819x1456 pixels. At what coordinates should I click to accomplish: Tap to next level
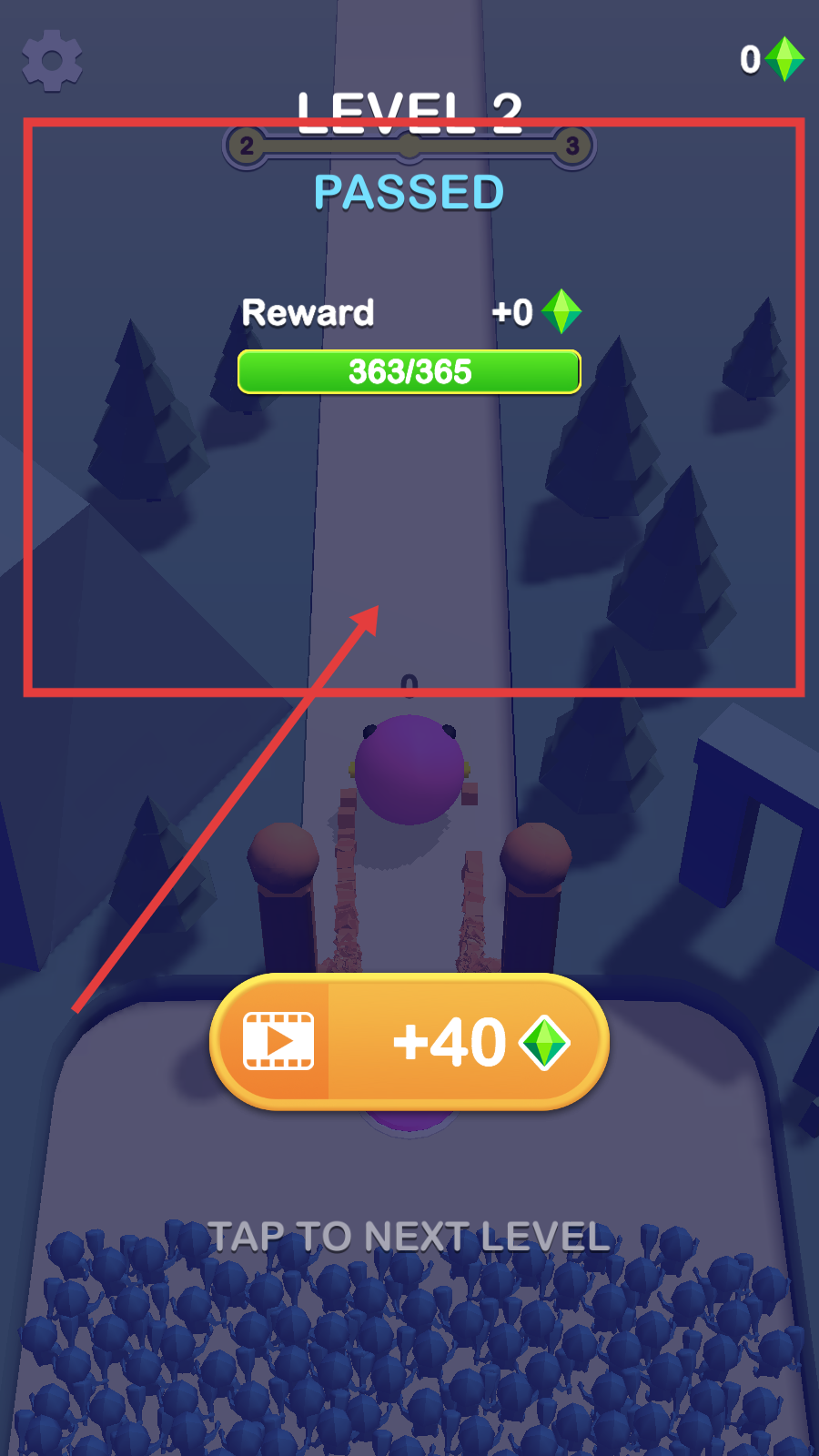pos(409,1237)
